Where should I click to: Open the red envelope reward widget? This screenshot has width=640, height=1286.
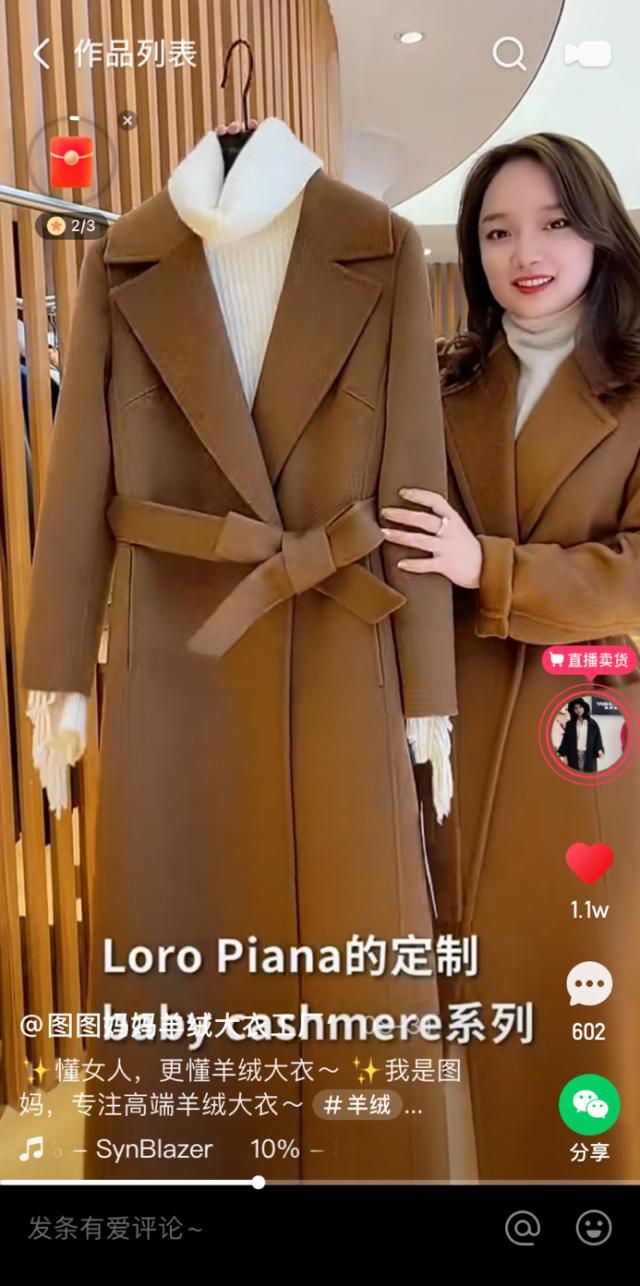[x=72, y=163]
